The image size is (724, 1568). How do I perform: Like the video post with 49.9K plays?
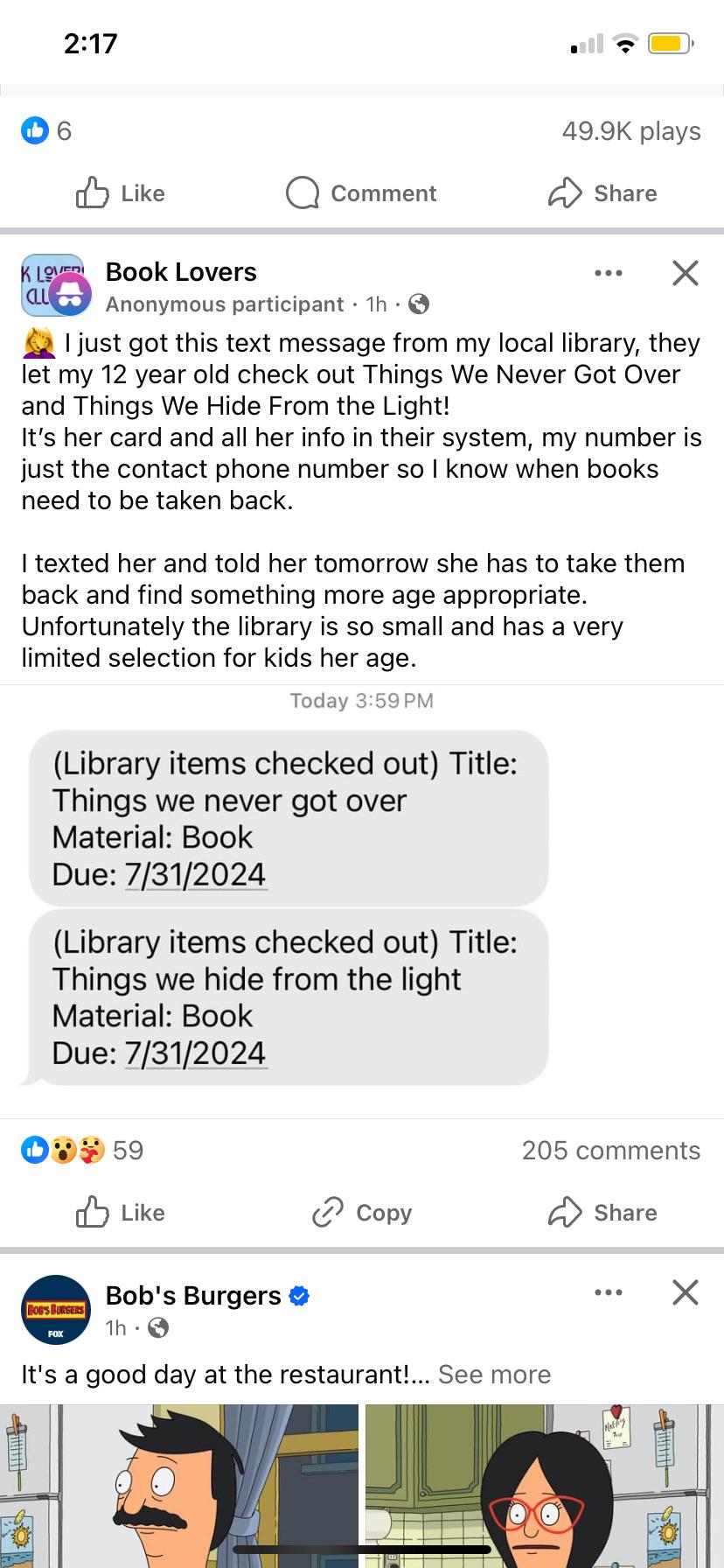(121, 193)
